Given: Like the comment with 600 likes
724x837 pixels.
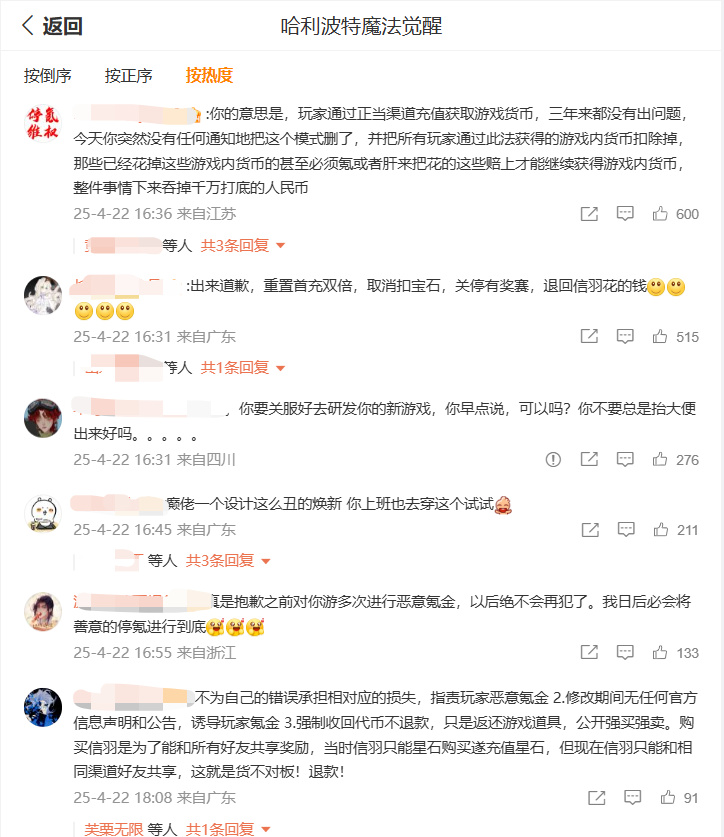Looking at the screenshot, I should (660, 213).
